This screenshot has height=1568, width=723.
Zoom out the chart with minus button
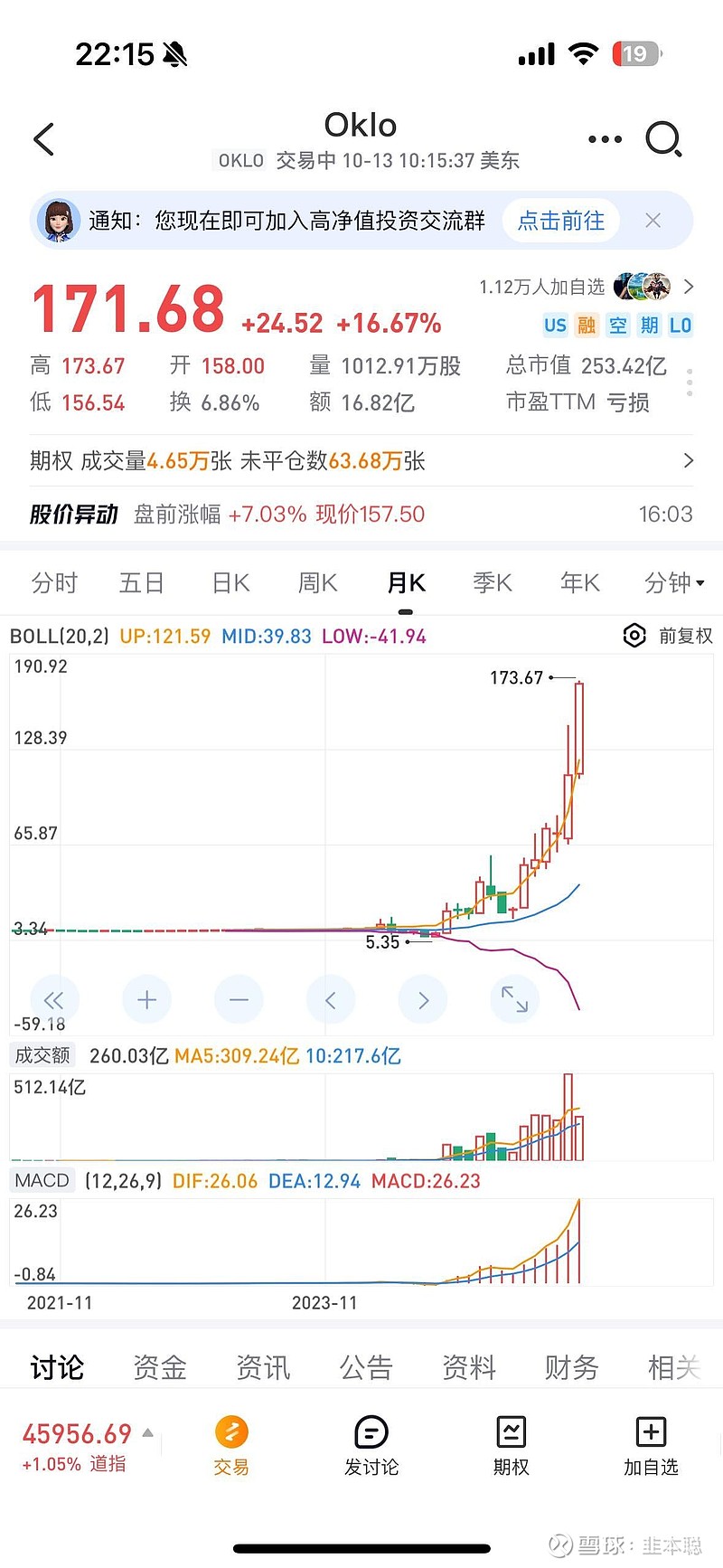click(x=239, y=999)
